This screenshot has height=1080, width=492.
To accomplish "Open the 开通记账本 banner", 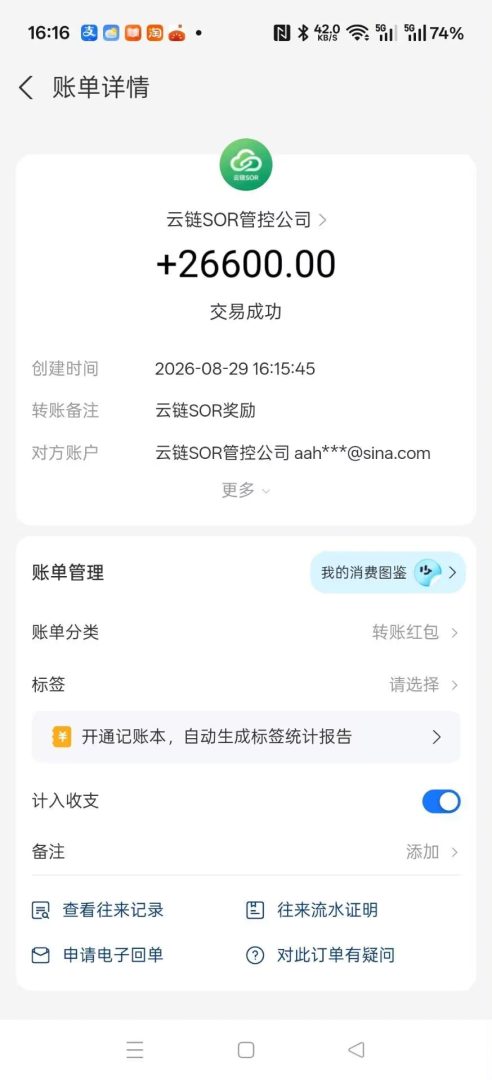I will pyautogui.click(x=246, y=737).
